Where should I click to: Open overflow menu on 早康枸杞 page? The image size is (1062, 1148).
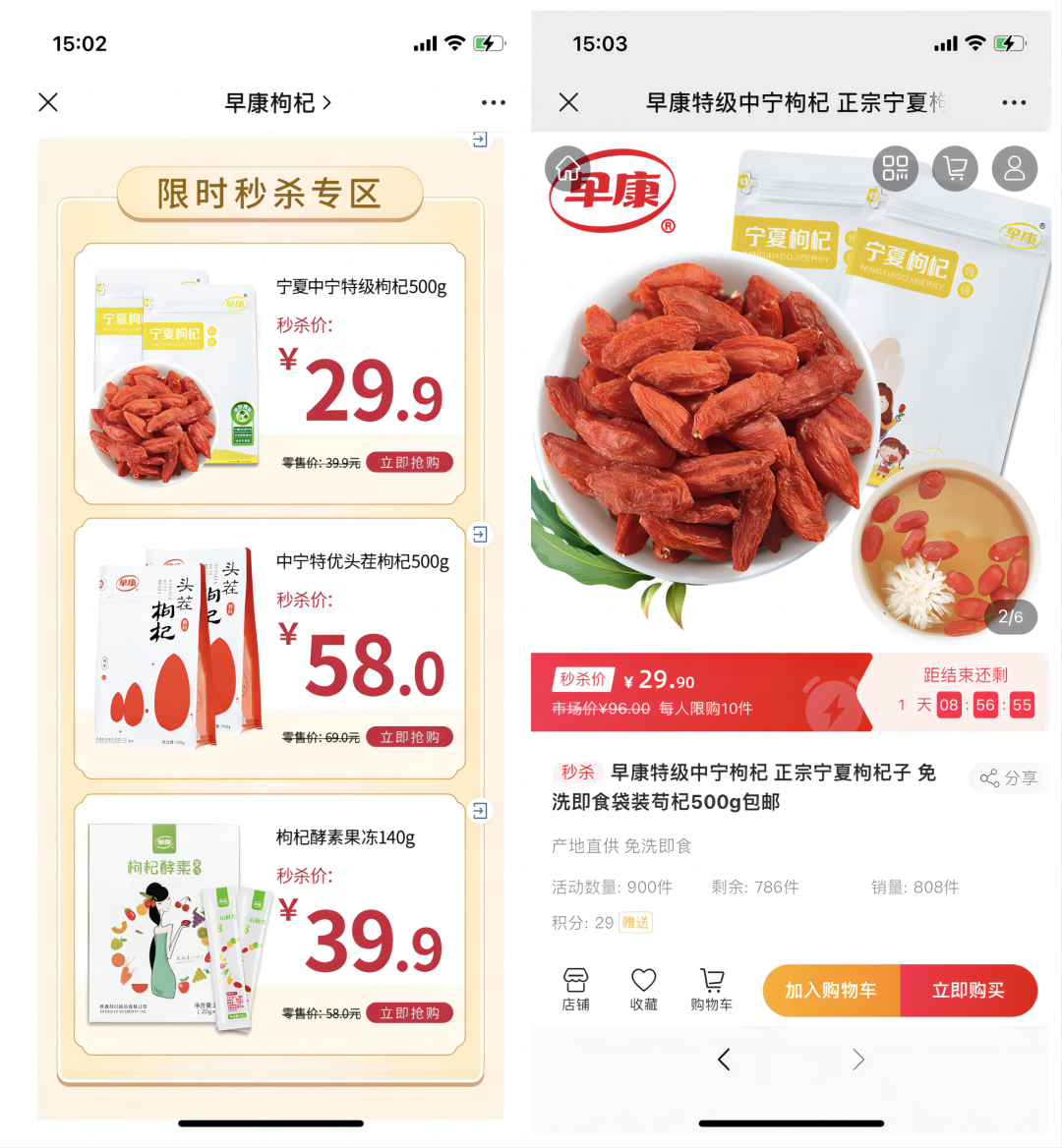coord(494,102)
